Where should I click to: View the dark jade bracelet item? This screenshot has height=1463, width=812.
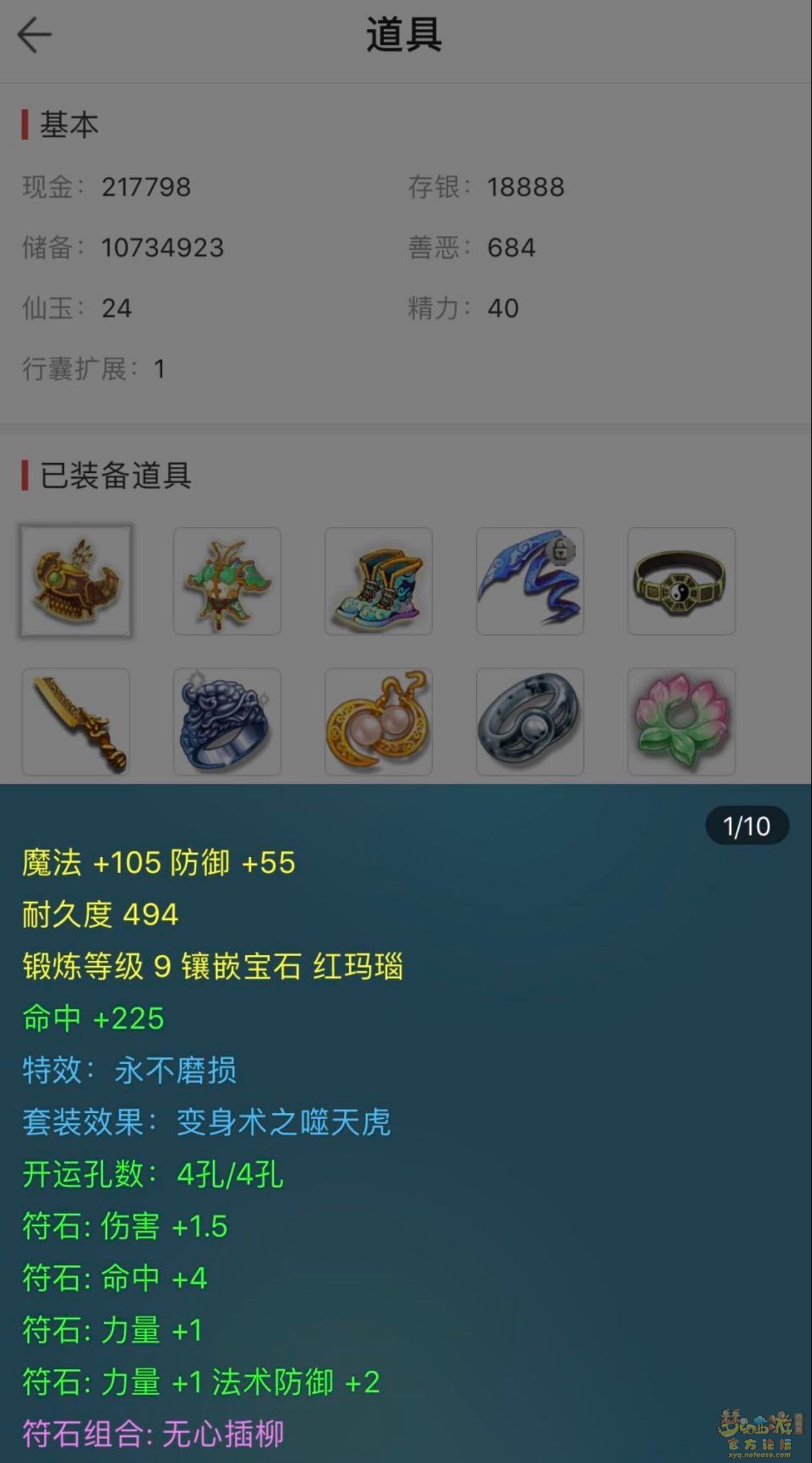[530, 721]
